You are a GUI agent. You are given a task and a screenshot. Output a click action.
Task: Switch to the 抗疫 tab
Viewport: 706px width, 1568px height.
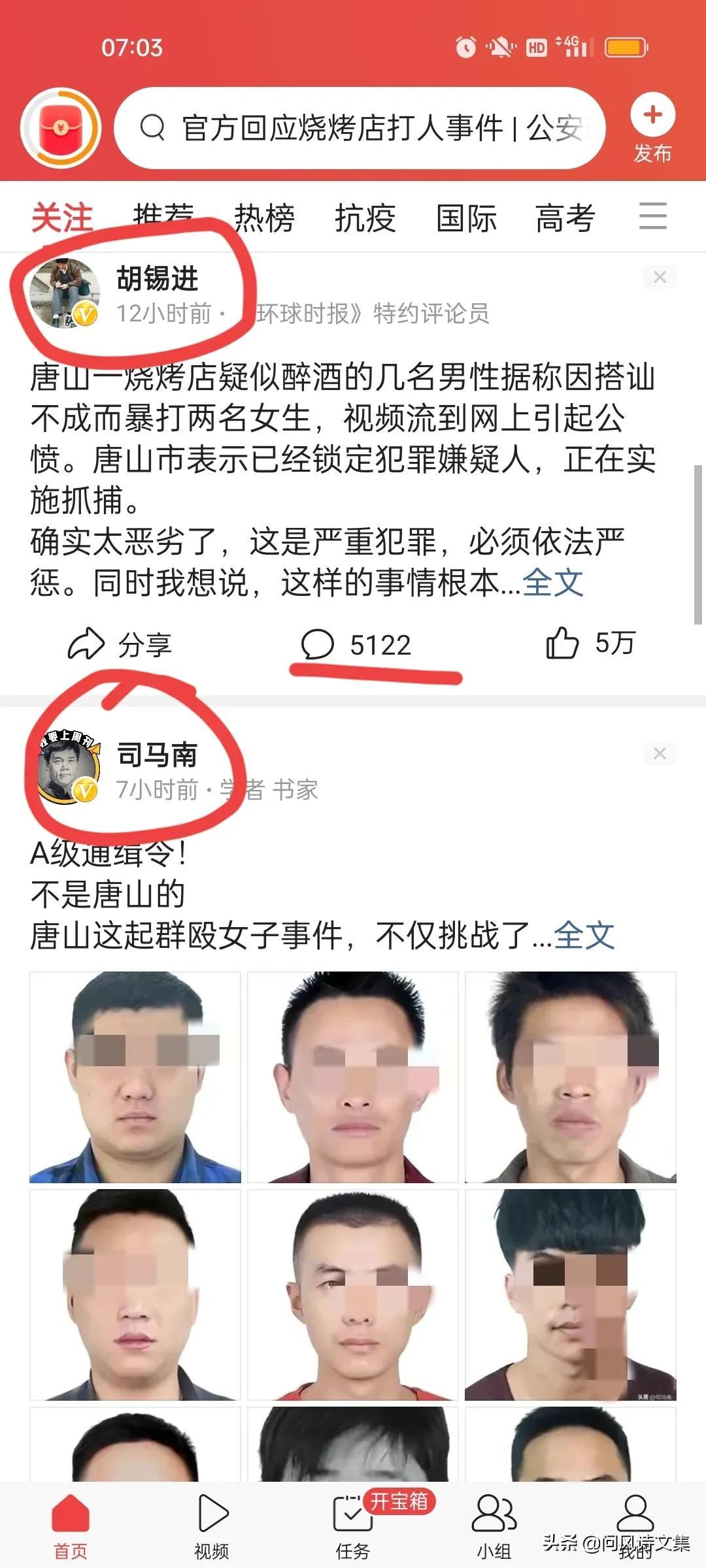point(365,218)
